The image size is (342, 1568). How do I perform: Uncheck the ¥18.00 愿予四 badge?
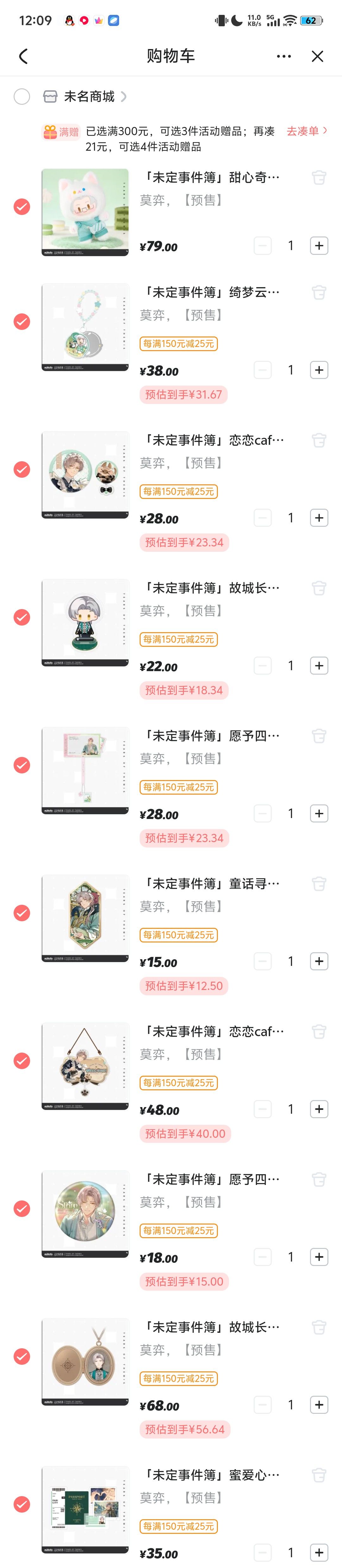22,1208
